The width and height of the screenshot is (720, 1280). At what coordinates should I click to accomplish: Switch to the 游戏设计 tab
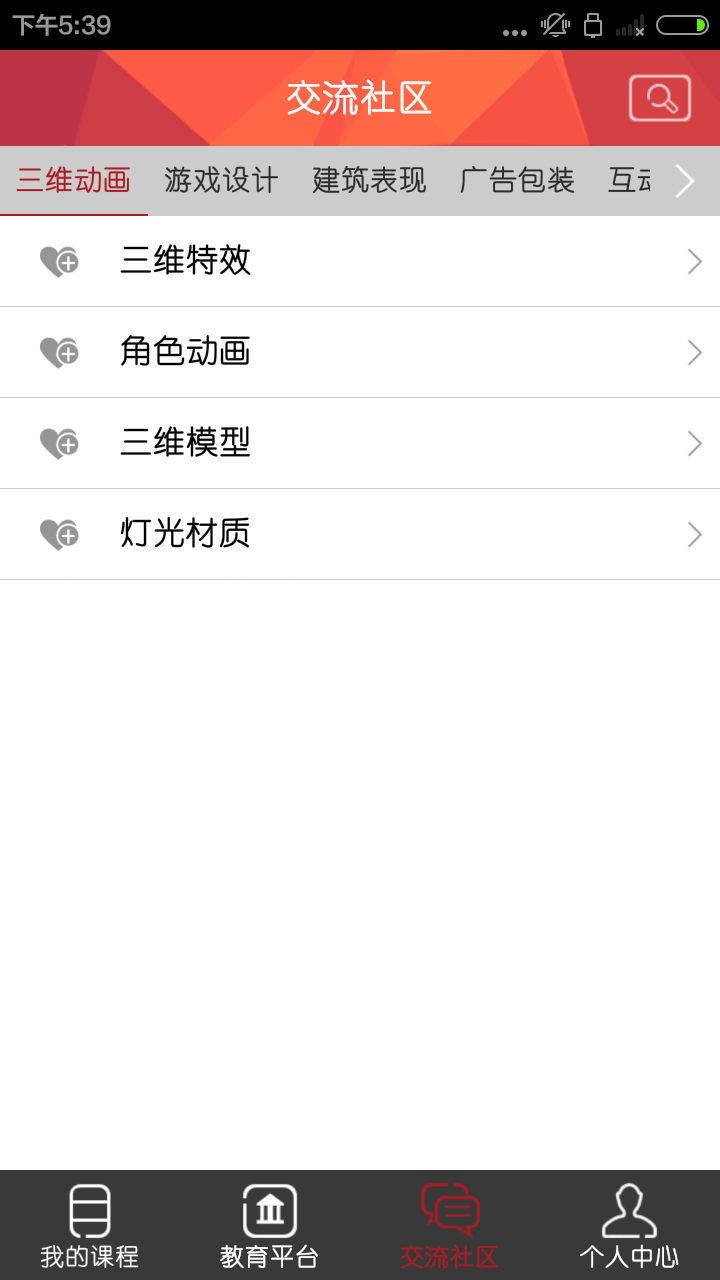221,181
